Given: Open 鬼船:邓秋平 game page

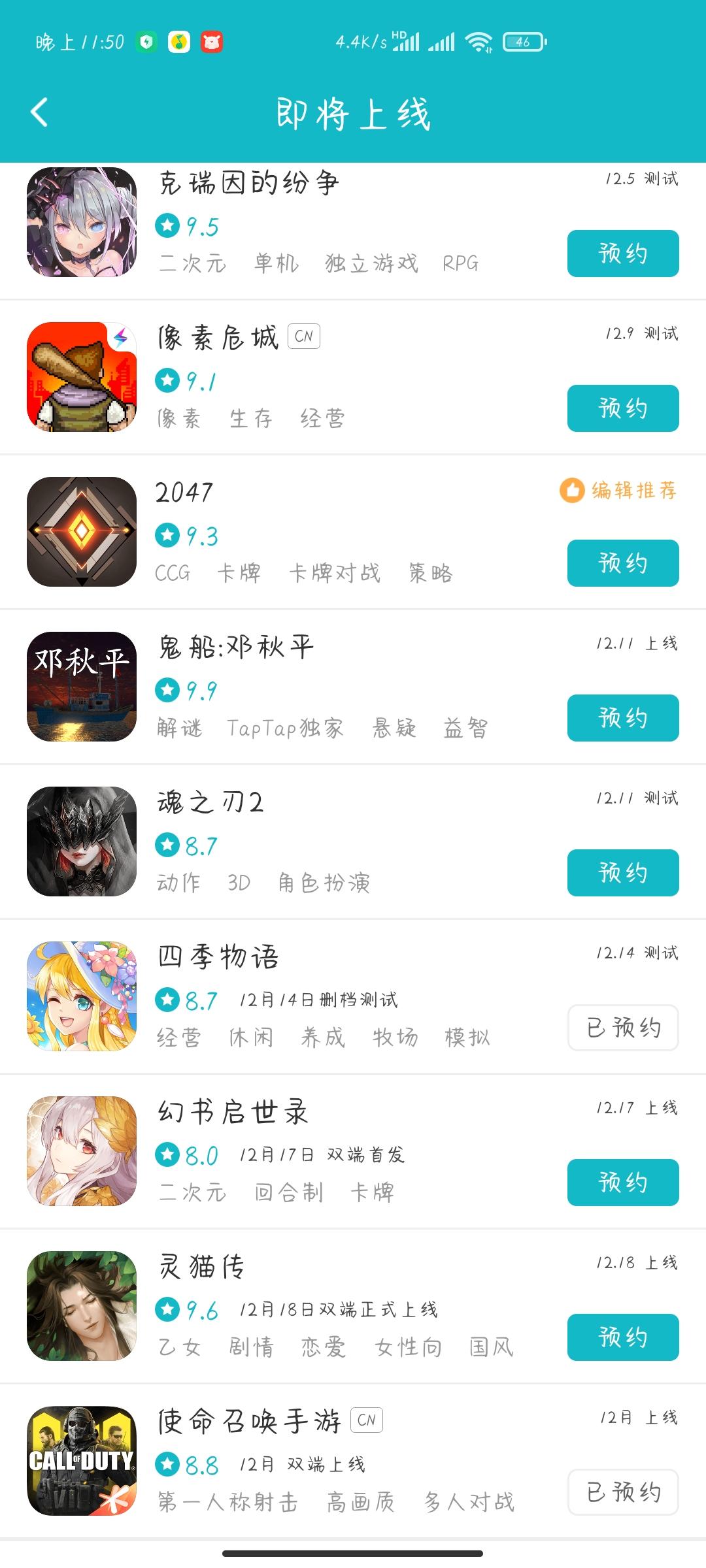Looking at the screenshot, I should [x=235, y=648].
